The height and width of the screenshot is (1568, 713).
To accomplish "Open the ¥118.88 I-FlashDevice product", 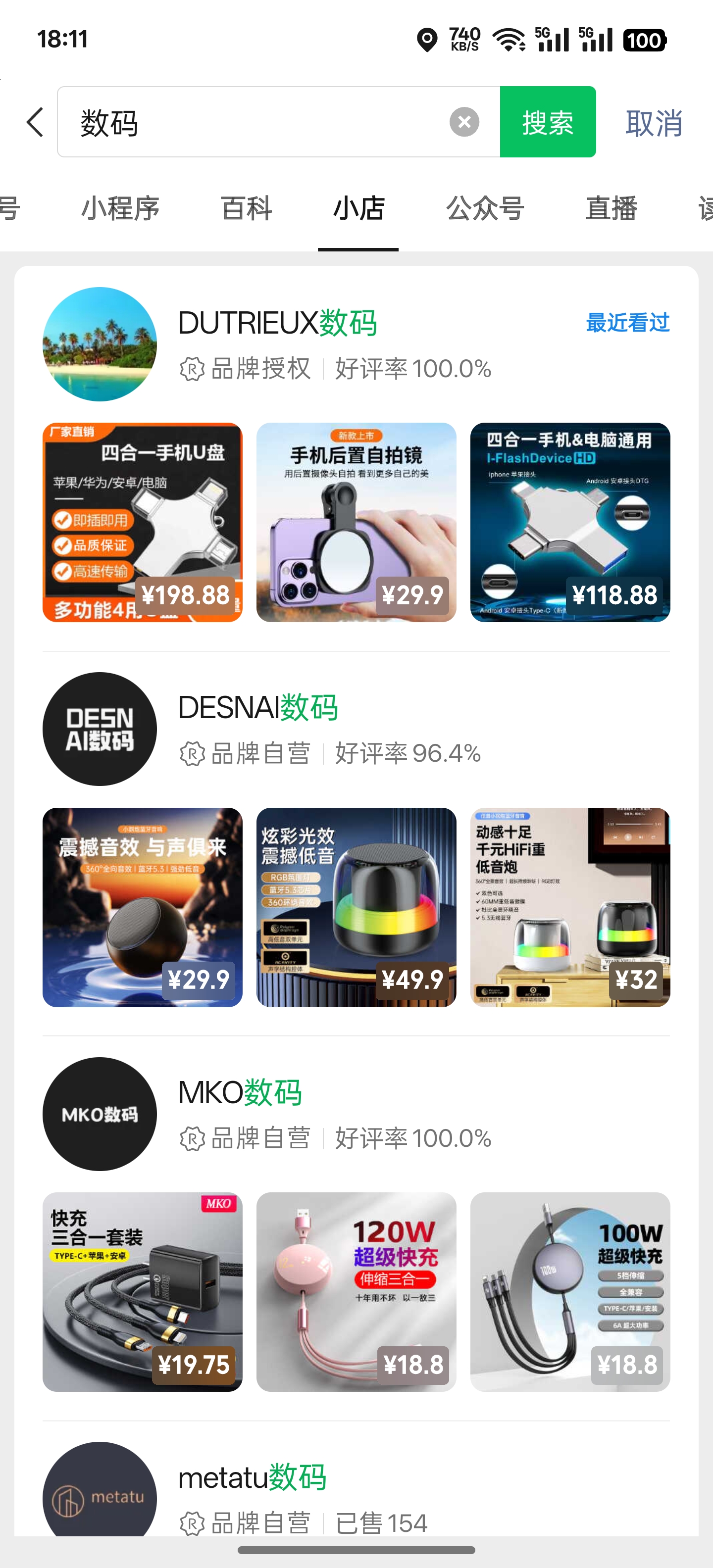I will [570, 522].
